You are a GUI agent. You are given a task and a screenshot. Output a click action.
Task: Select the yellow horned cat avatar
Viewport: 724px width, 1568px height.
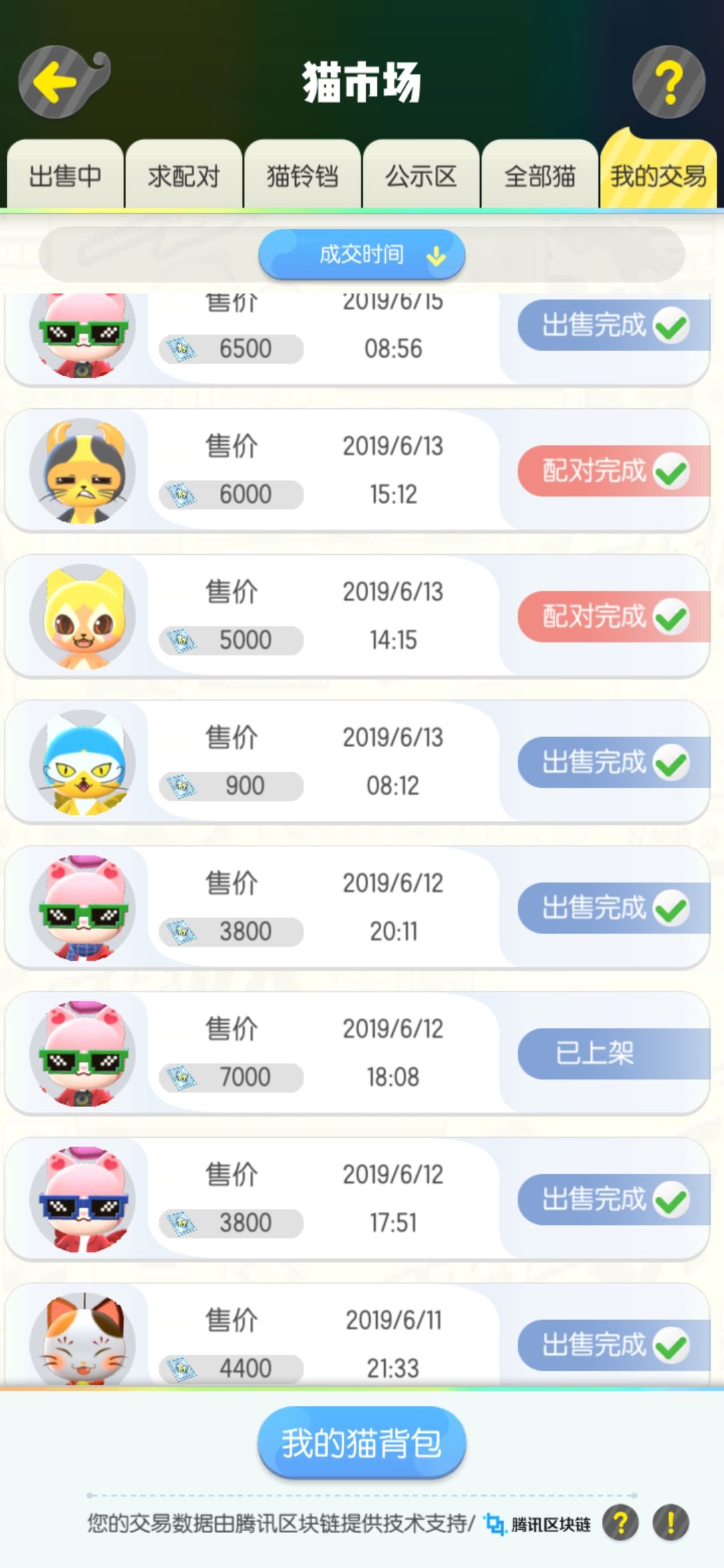pyautogui.click(x=80, y=469)
